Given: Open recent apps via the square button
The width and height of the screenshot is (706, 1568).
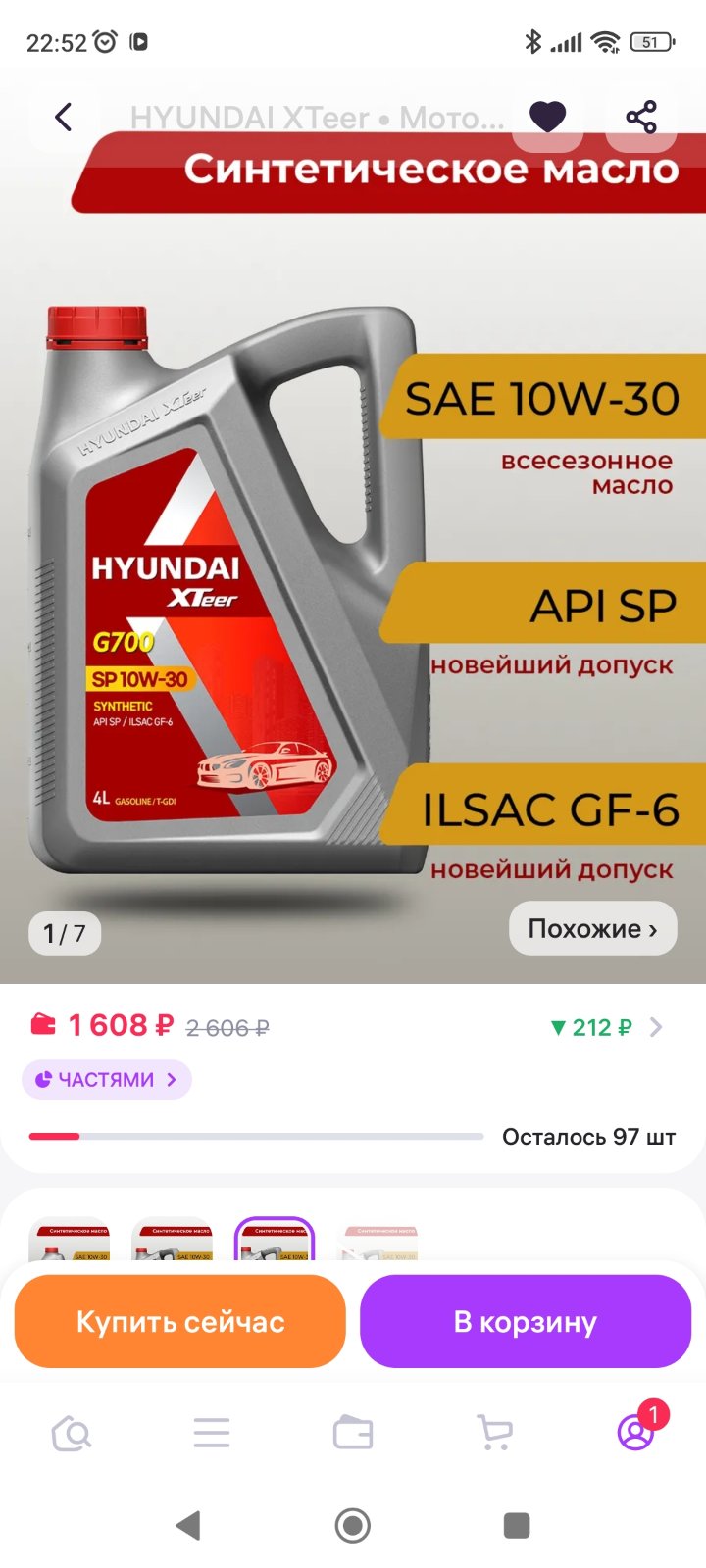Looking at the screenshot, I should click(x=517, y=1525).
